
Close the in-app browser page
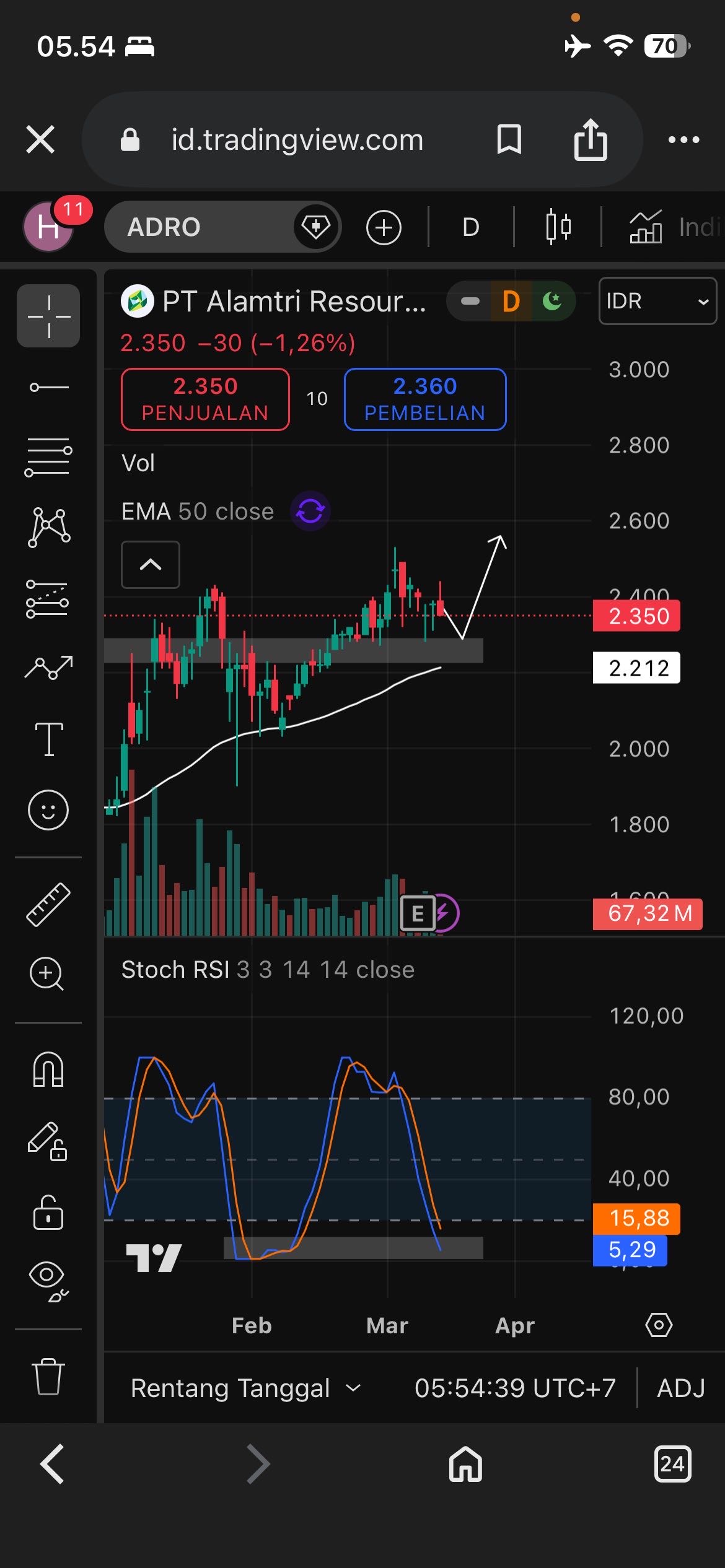[41, 139]
